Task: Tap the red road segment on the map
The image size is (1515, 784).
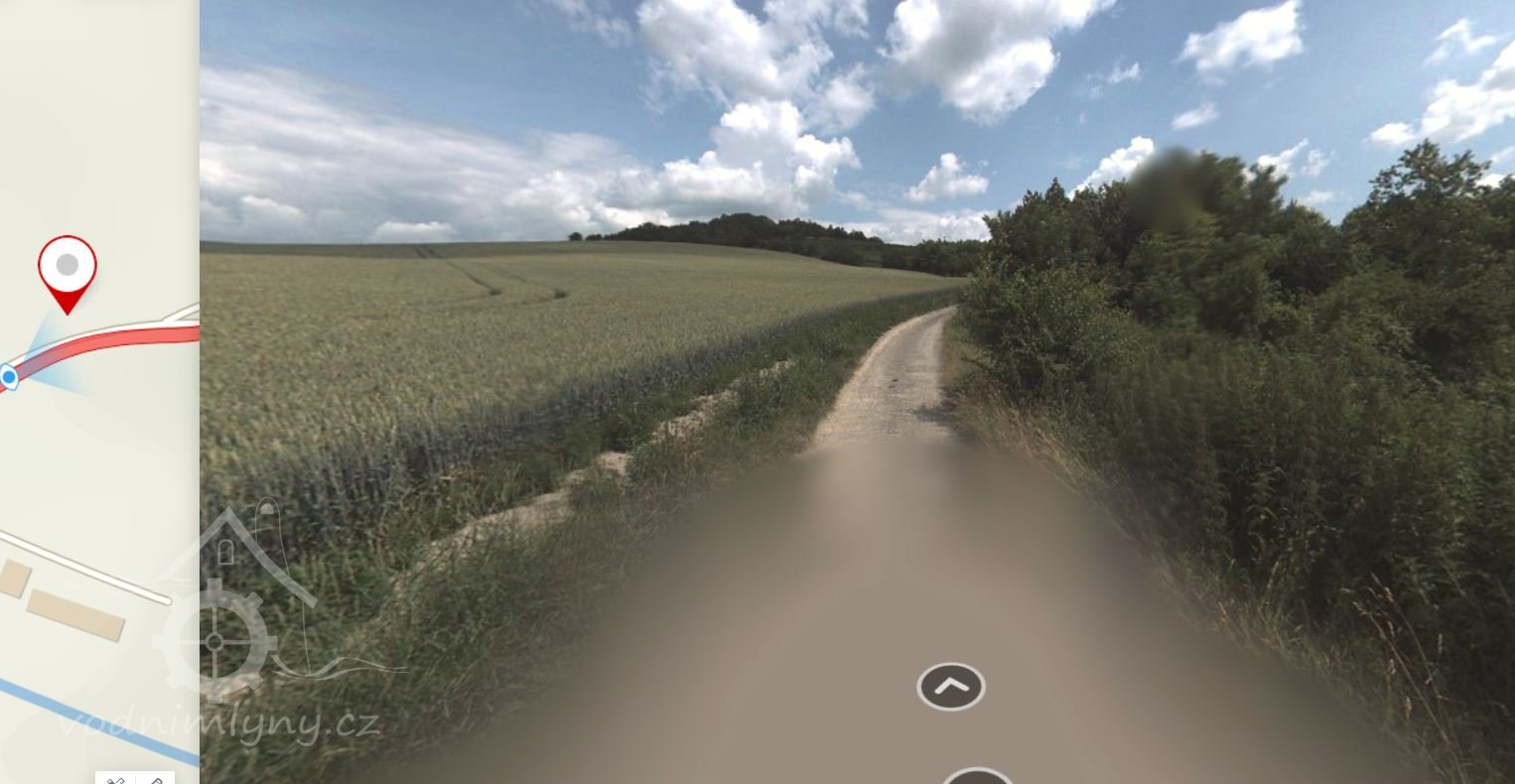Action: pyautogui.click(x=119, y=341)
